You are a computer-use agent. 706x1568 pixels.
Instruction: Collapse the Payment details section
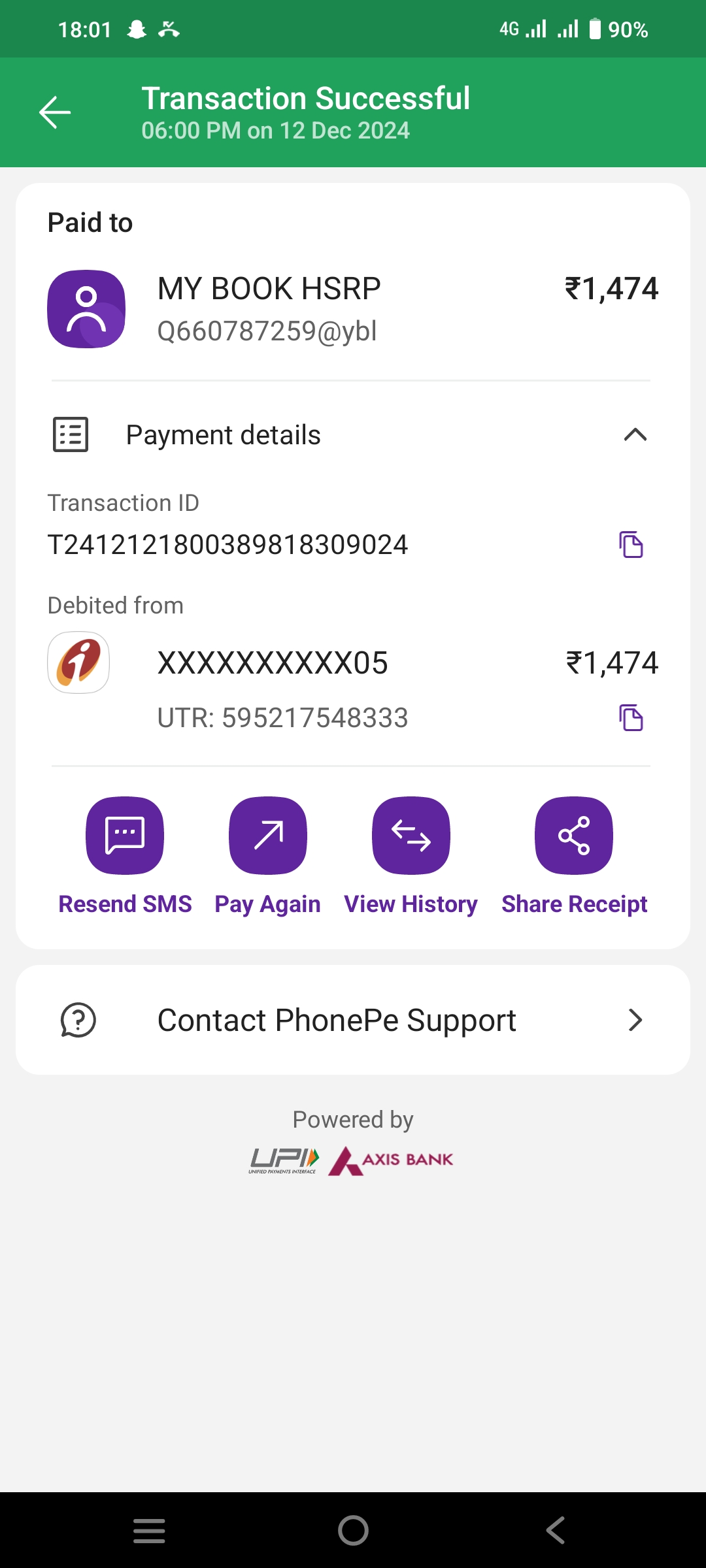coord(635,434)
